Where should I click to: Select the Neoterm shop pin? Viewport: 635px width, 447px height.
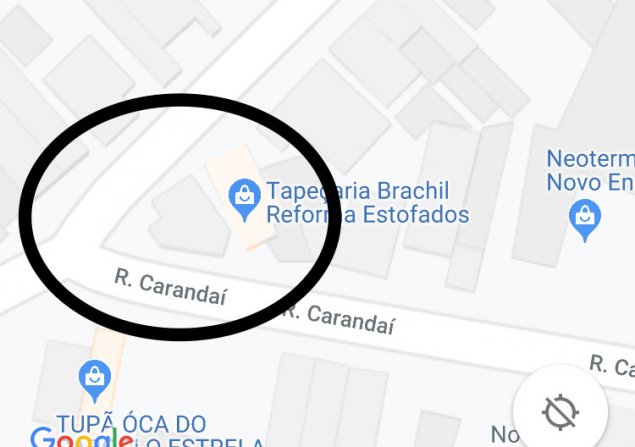click(584, 217)
